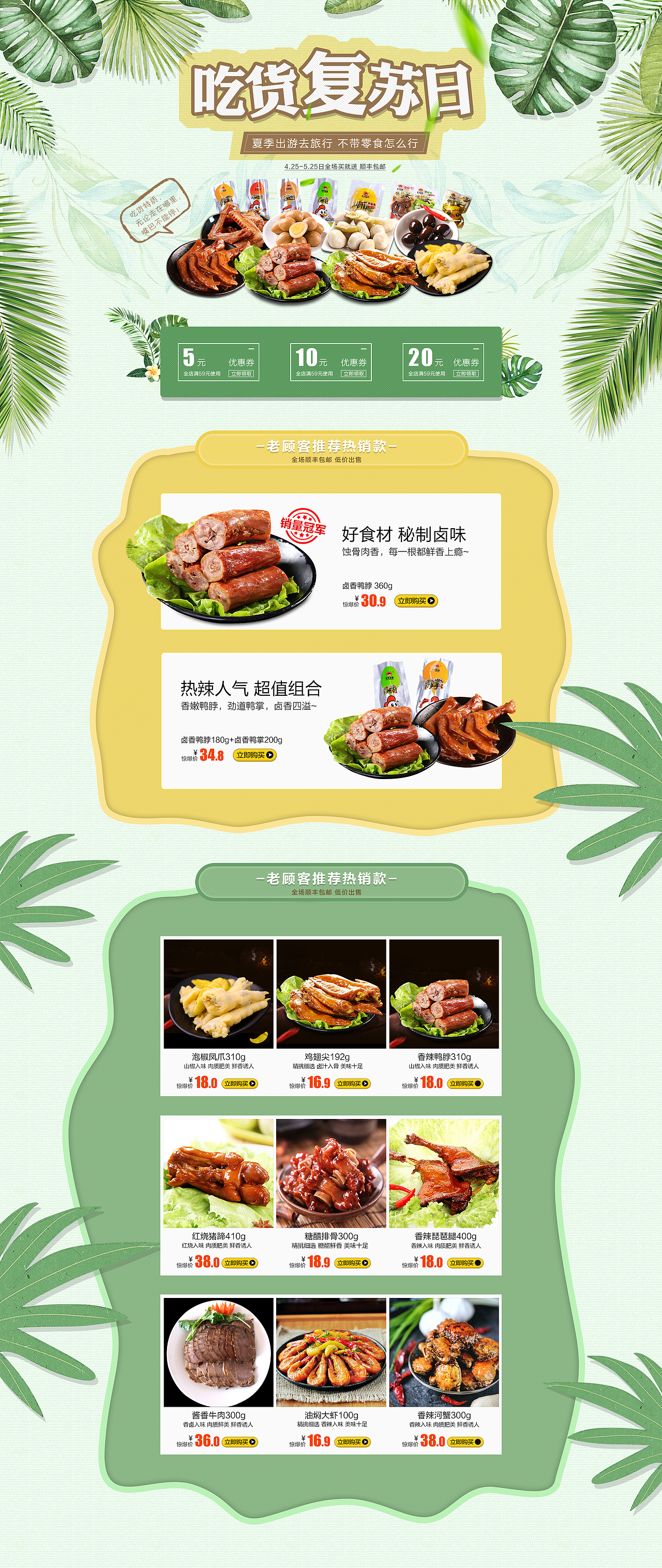Click the red duck mascot on the 鸭脖 package

tap(393, 701)
